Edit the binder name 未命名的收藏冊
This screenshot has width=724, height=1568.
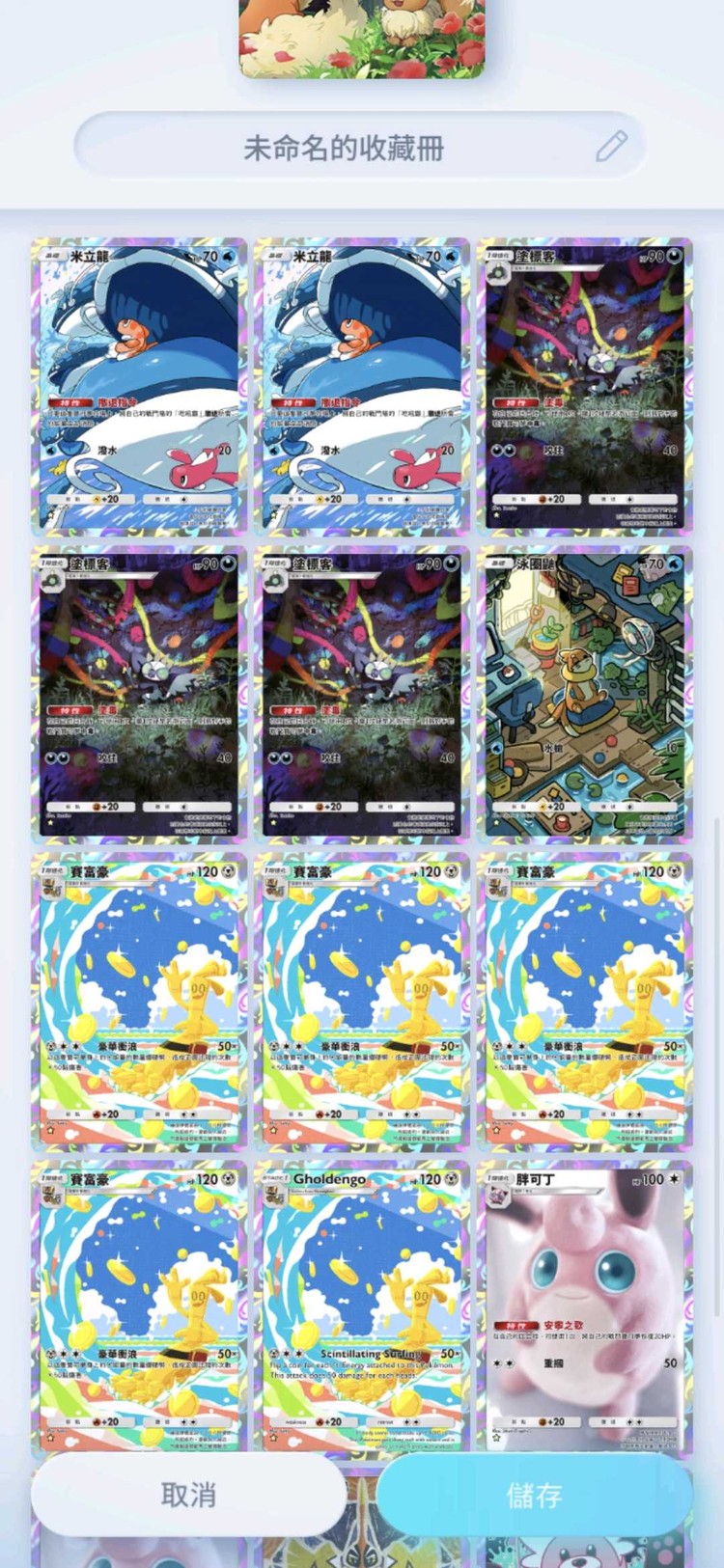pos(344,148)
